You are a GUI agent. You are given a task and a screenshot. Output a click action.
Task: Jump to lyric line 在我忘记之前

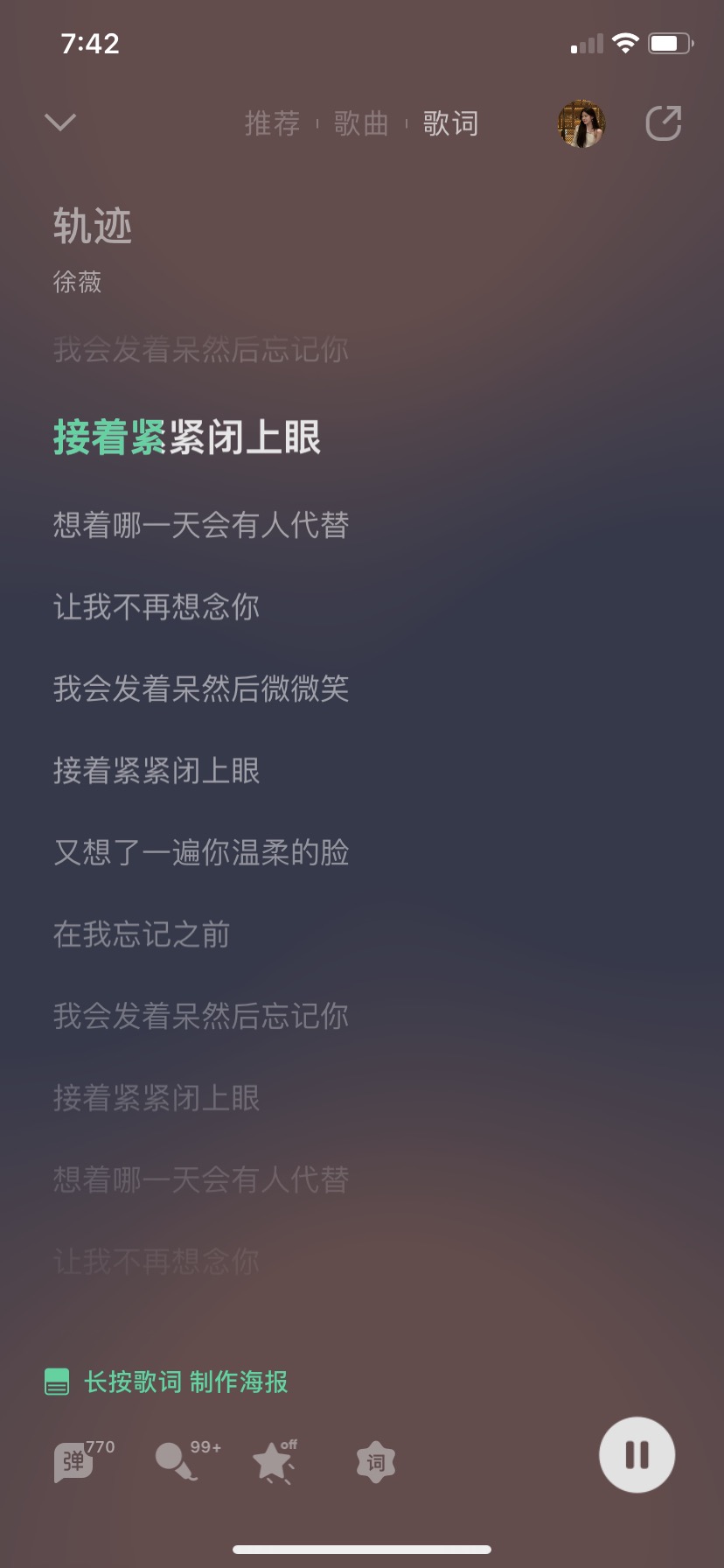click(142, 934)
